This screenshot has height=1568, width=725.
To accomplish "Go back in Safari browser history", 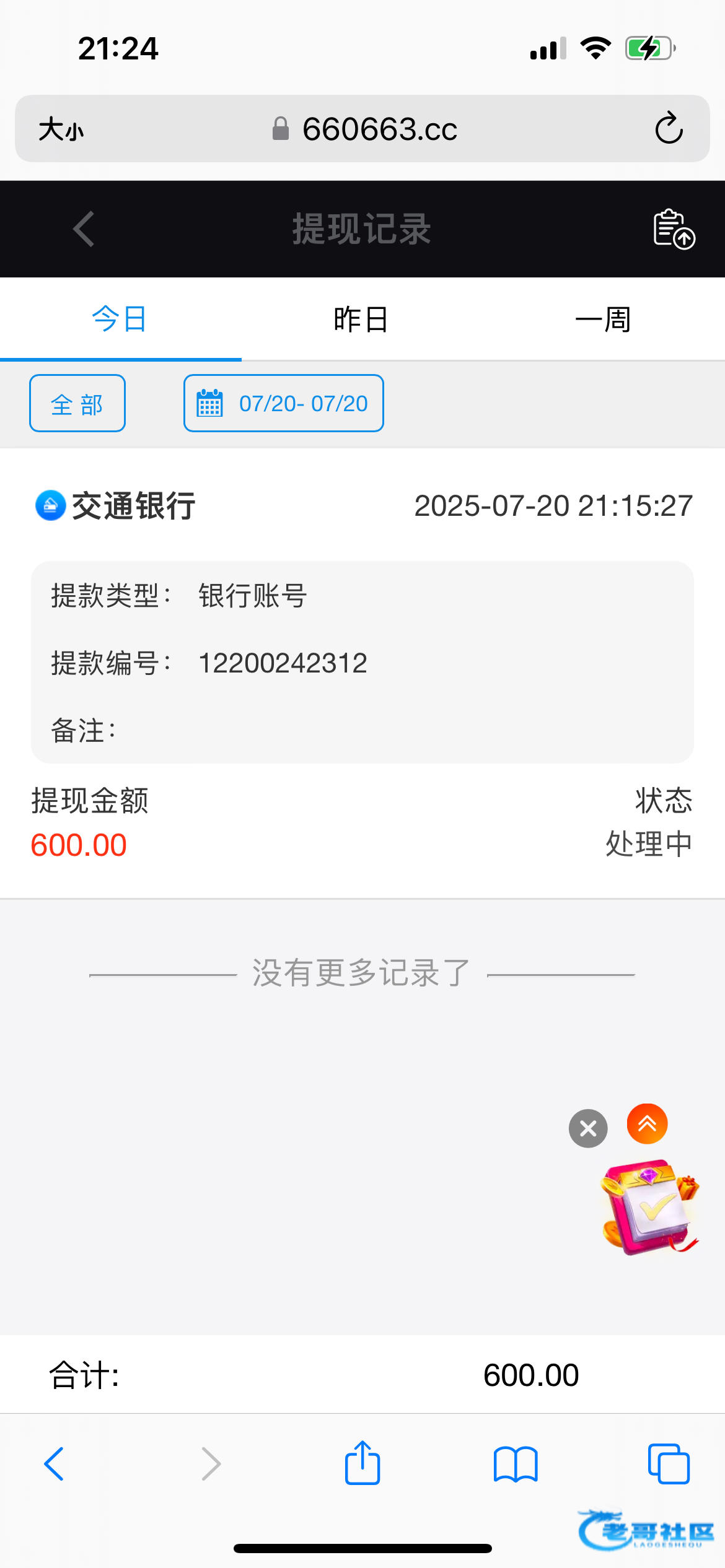I will [x=55, y=1464].
